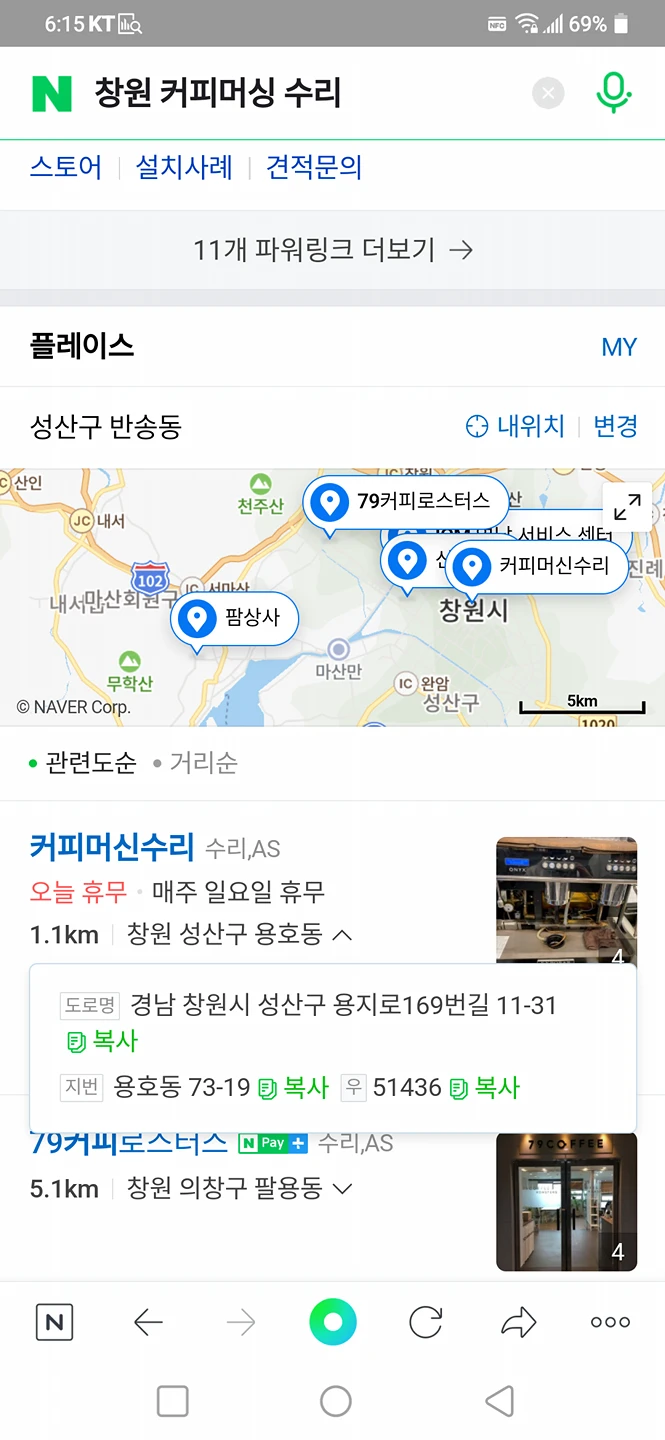This screenshot has width=665, height=1440.
Task: Expand the map to full screen
Action: pyautogui.click(x=627, y=508)
